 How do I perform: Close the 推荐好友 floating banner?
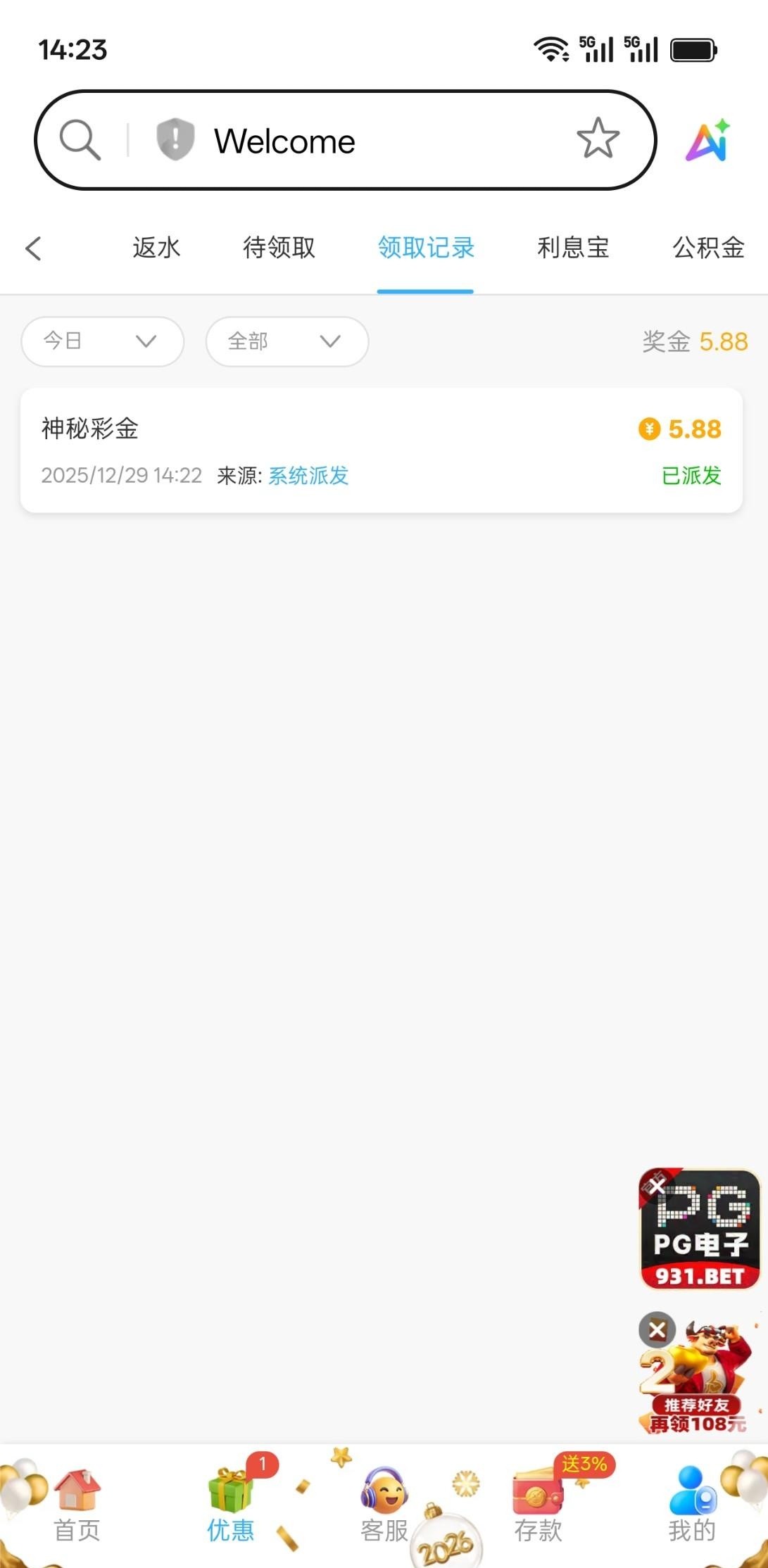point(657,1330)
